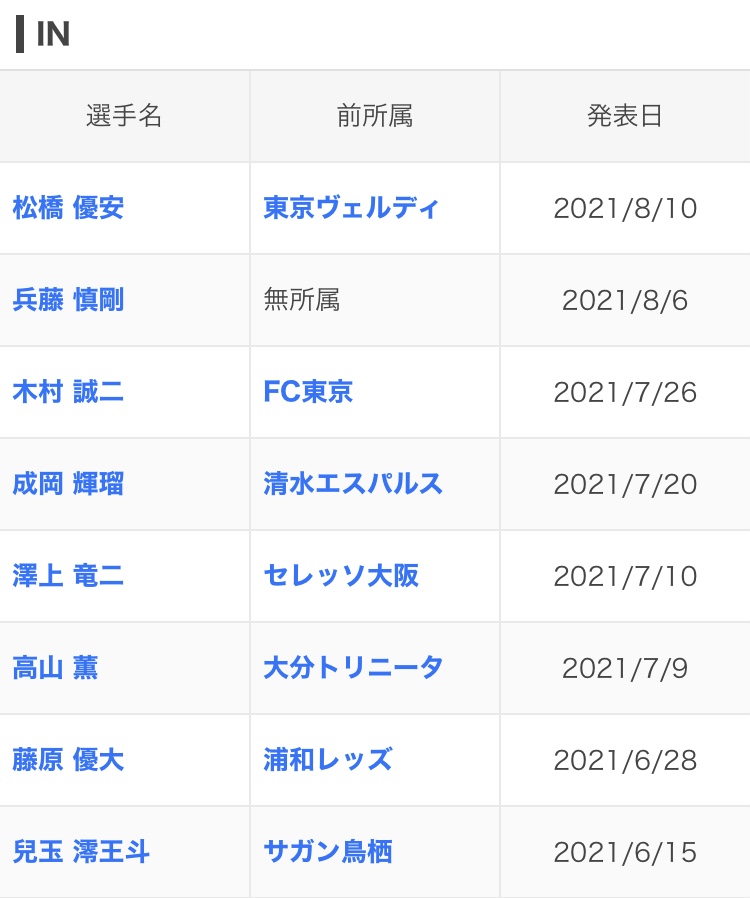750x898 pixels.
Task: Open 澤上 竜二's player page
Action: click(68, 576)
